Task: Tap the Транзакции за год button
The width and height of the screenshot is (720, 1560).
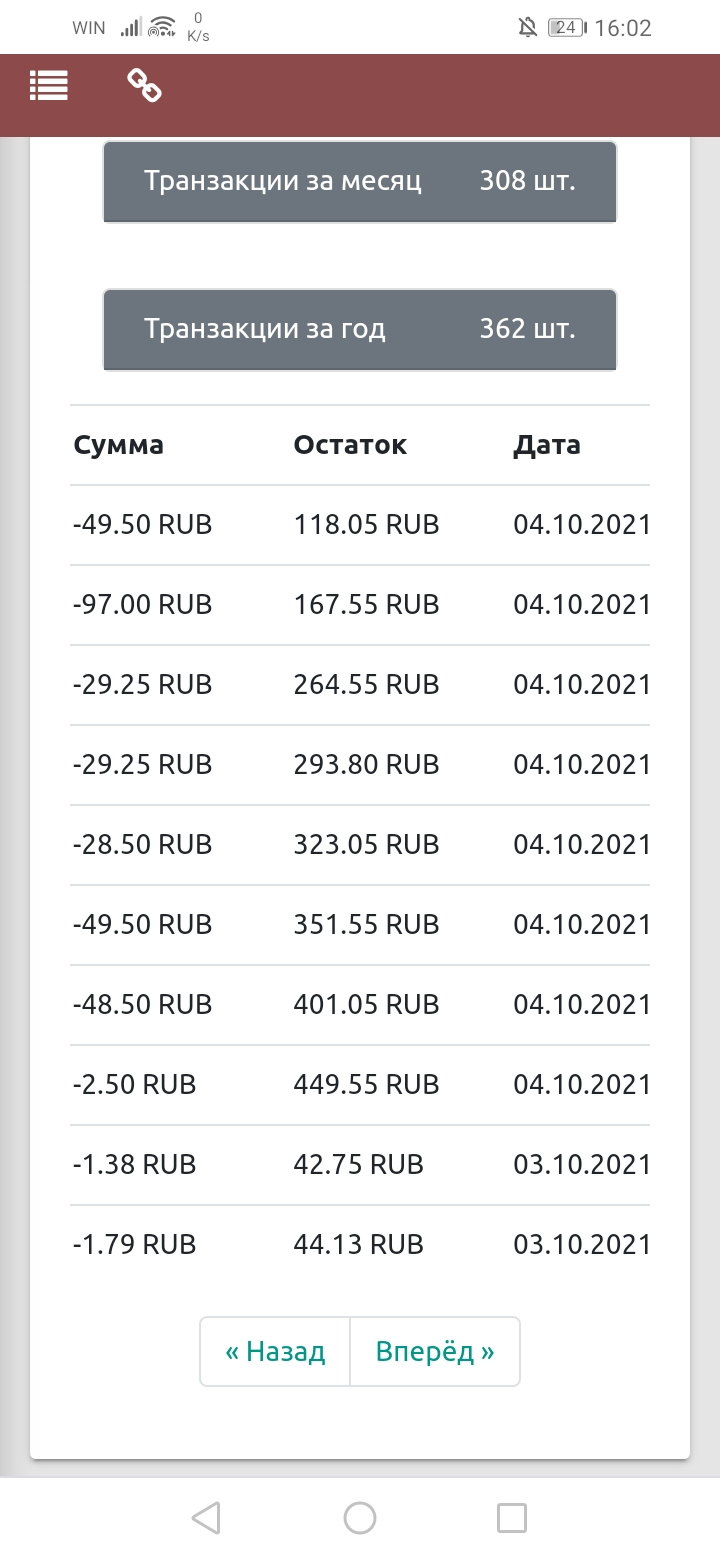Action: 360,330
